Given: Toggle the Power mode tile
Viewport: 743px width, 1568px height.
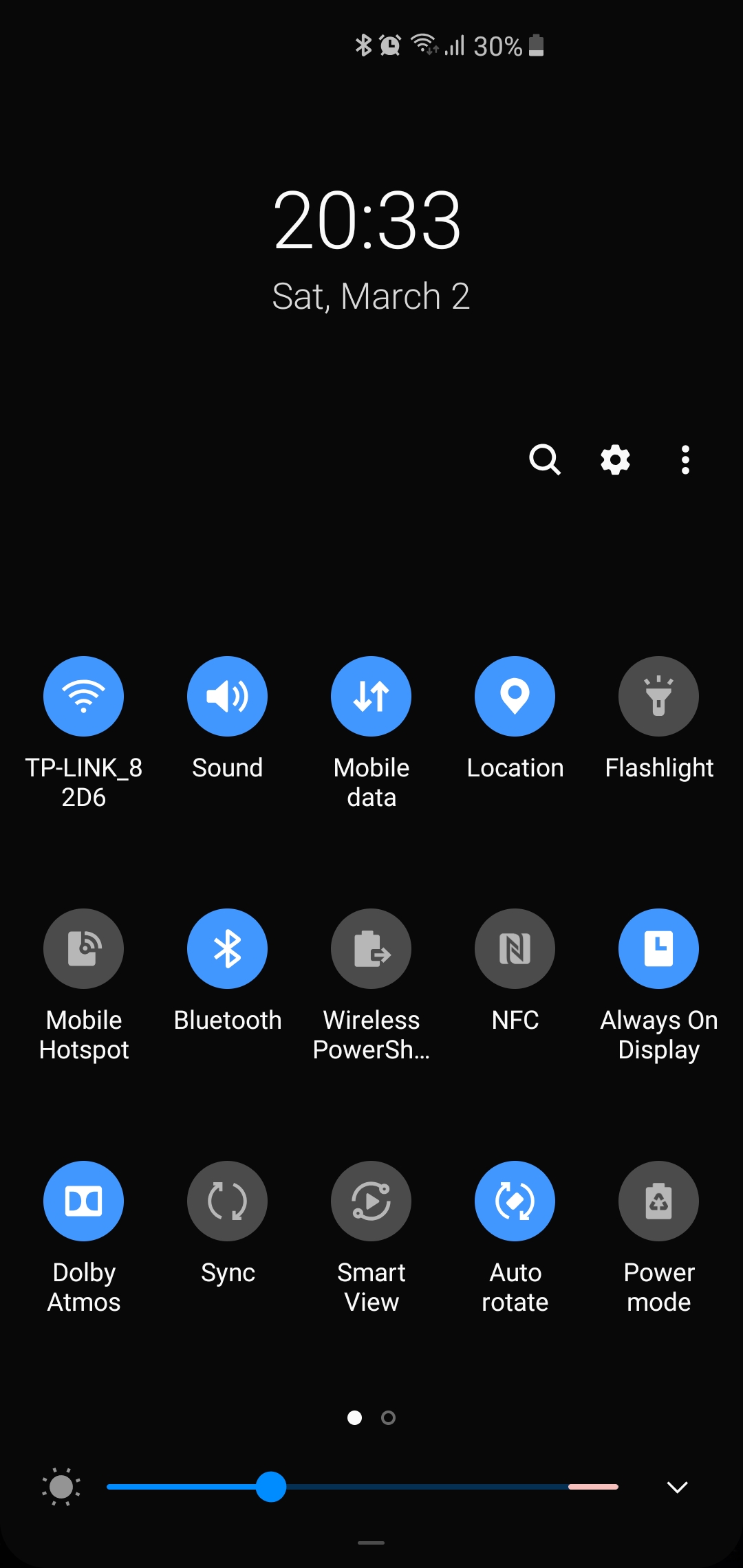Looking at the screenshot, I should click(x=658, y=1201).
